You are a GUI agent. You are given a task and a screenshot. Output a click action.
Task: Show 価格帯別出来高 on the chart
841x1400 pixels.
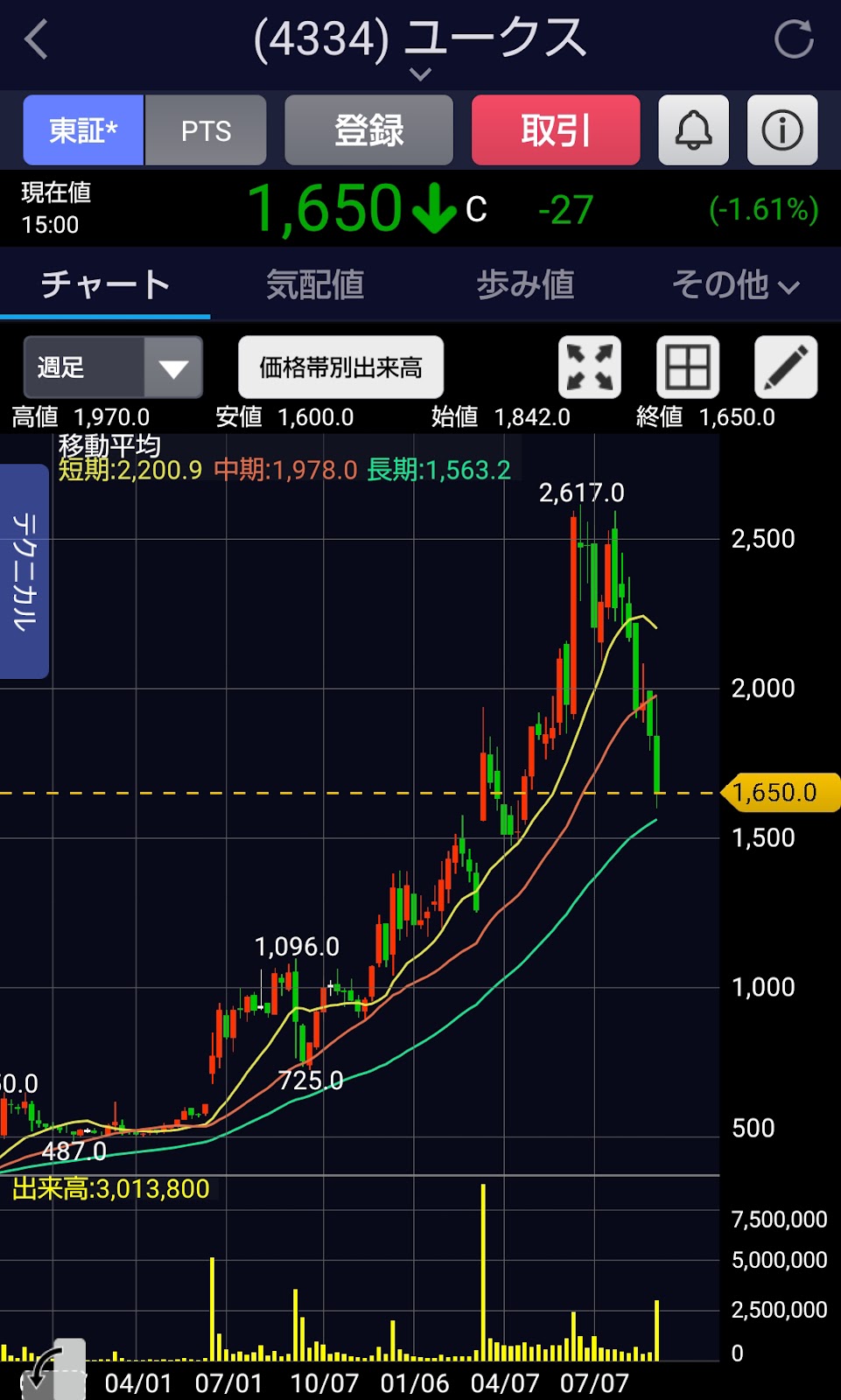point(340,367)
